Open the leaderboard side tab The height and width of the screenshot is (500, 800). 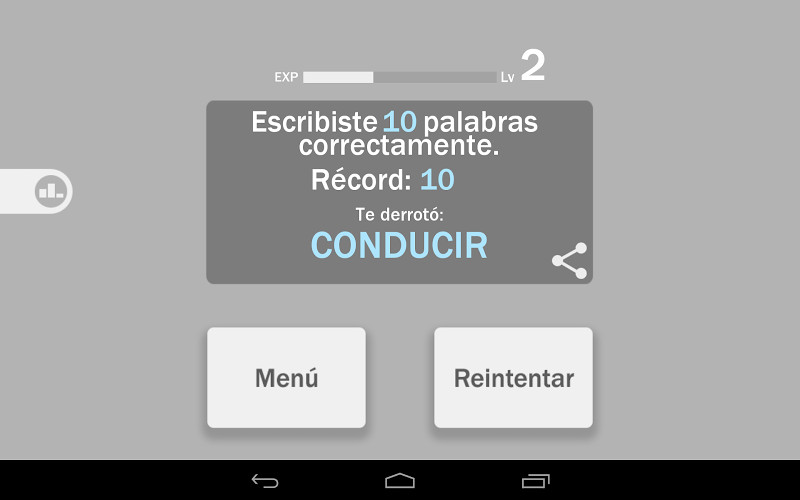[48, 190]
